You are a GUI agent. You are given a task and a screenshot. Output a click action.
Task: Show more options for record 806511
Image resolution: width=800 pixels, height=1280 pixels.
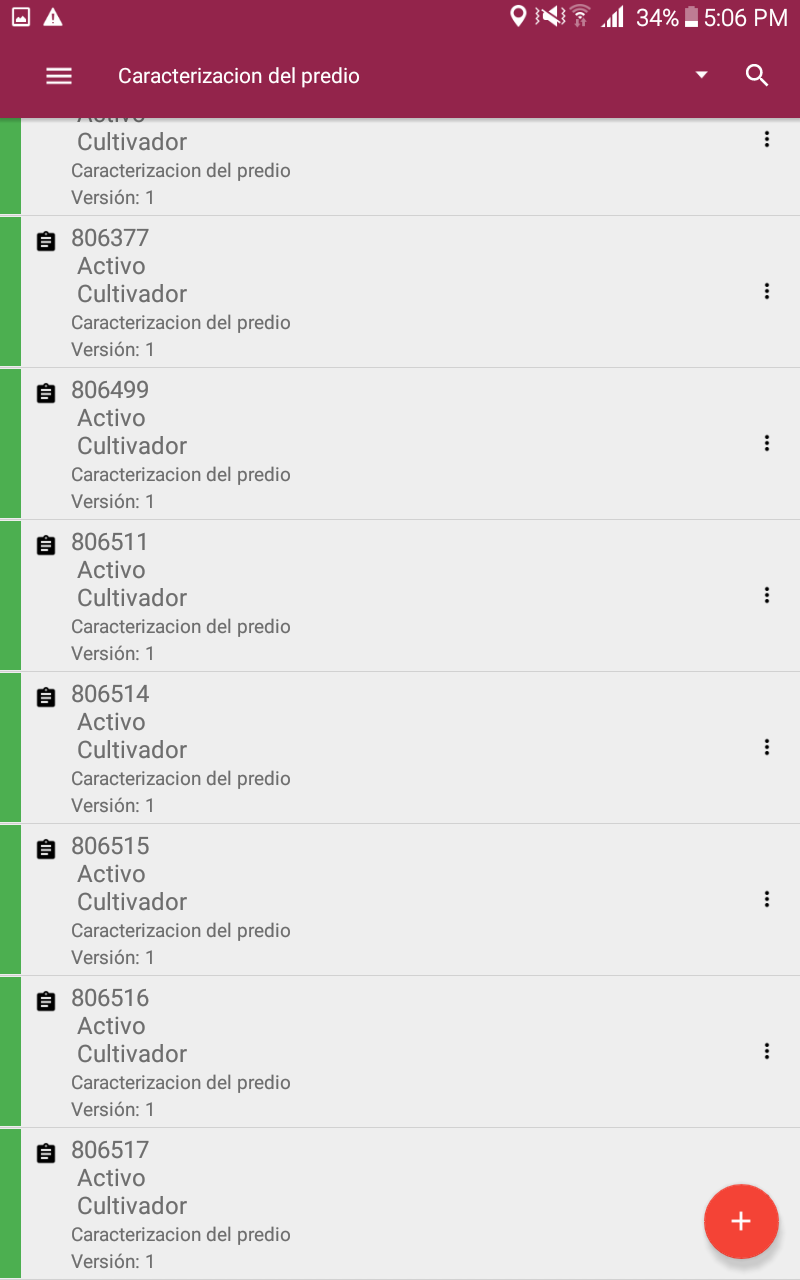(x=767, y=595)
